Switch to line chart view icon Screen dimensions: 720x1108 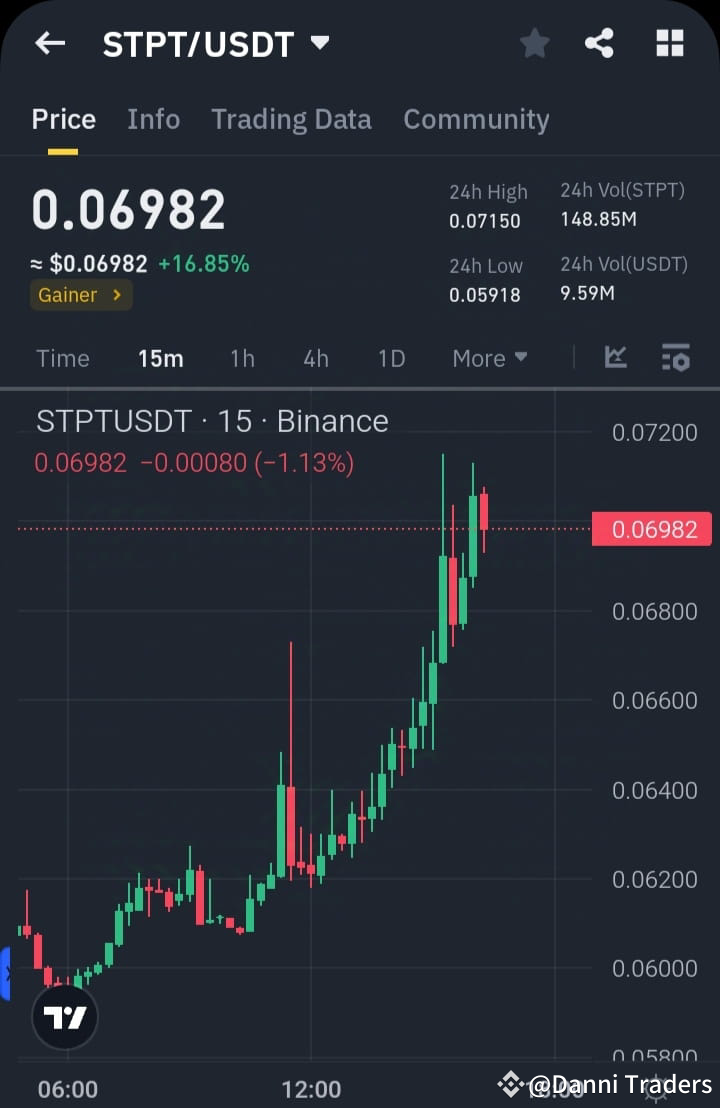[617, 357]
